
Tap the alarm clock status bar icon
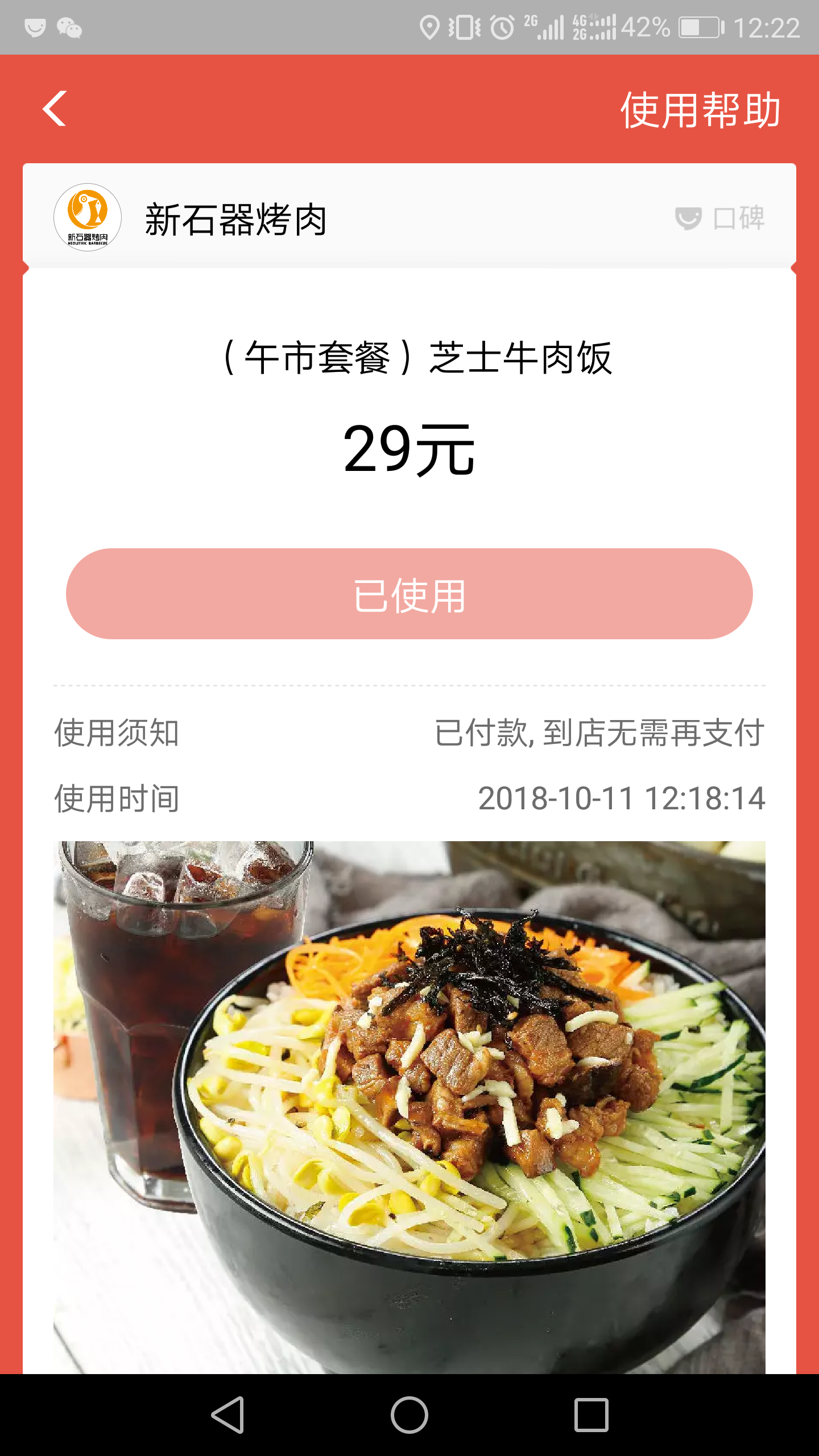pos(500,27)
